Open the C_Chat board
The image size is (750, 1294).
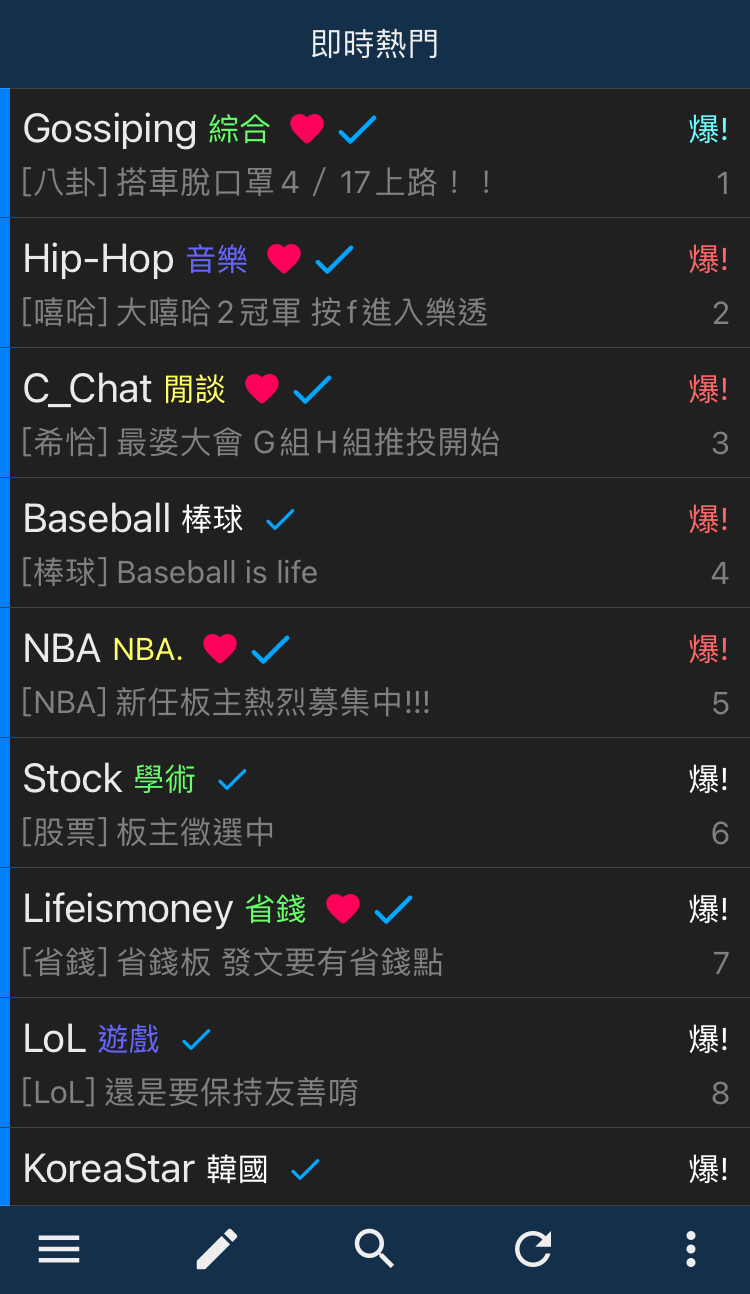[x=379, y=413]
